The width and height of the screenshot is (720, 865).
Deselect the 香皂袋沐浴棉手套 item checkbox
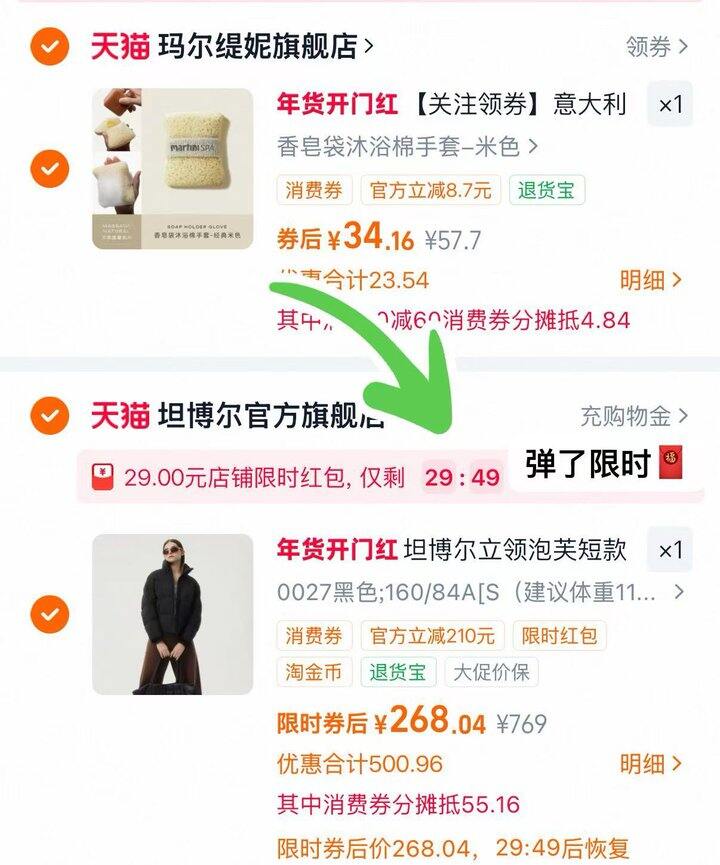tap(50, 168)
